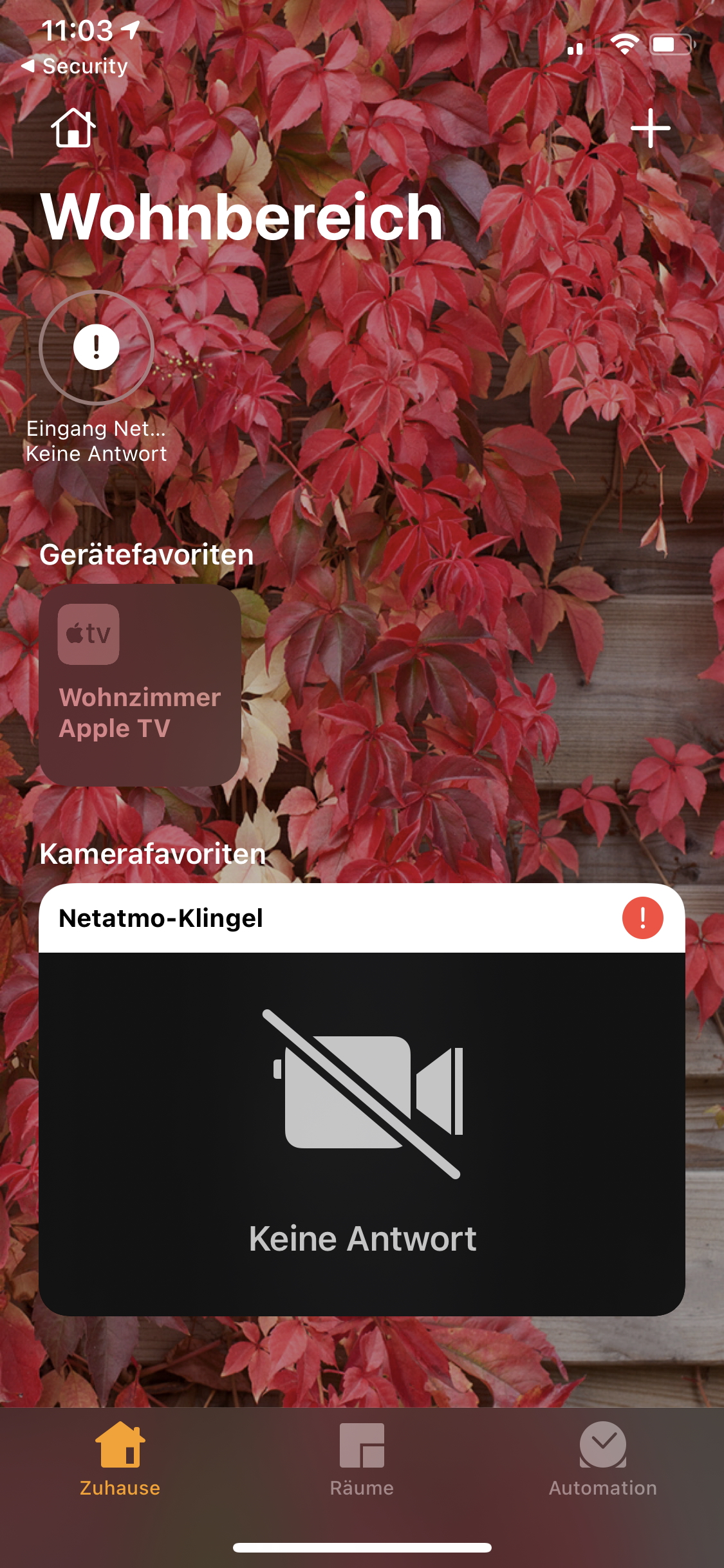The width and height of the screenshot is (724, 1568).
Task: Return to the Security app
Action: pyautogui.click(x=76, y=66)
